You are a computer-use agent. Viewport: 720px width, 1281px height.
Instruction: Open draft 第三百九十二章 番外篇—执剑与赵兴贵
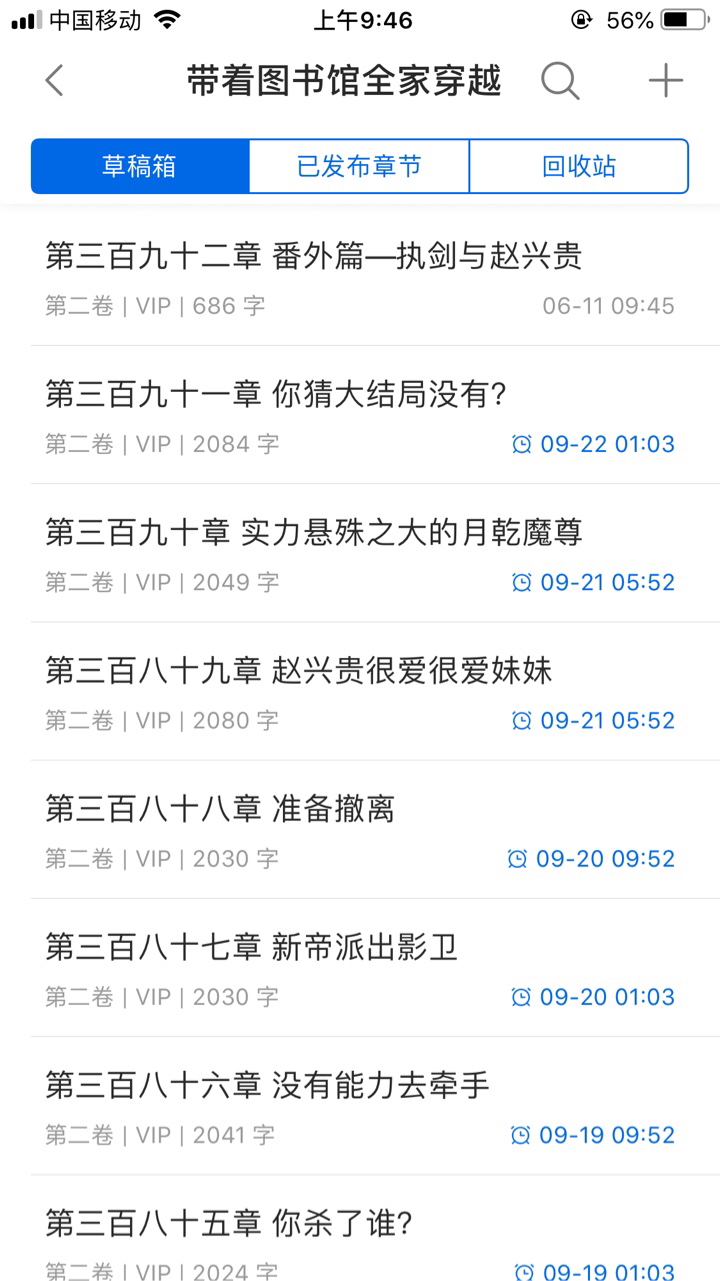[360, 277]
